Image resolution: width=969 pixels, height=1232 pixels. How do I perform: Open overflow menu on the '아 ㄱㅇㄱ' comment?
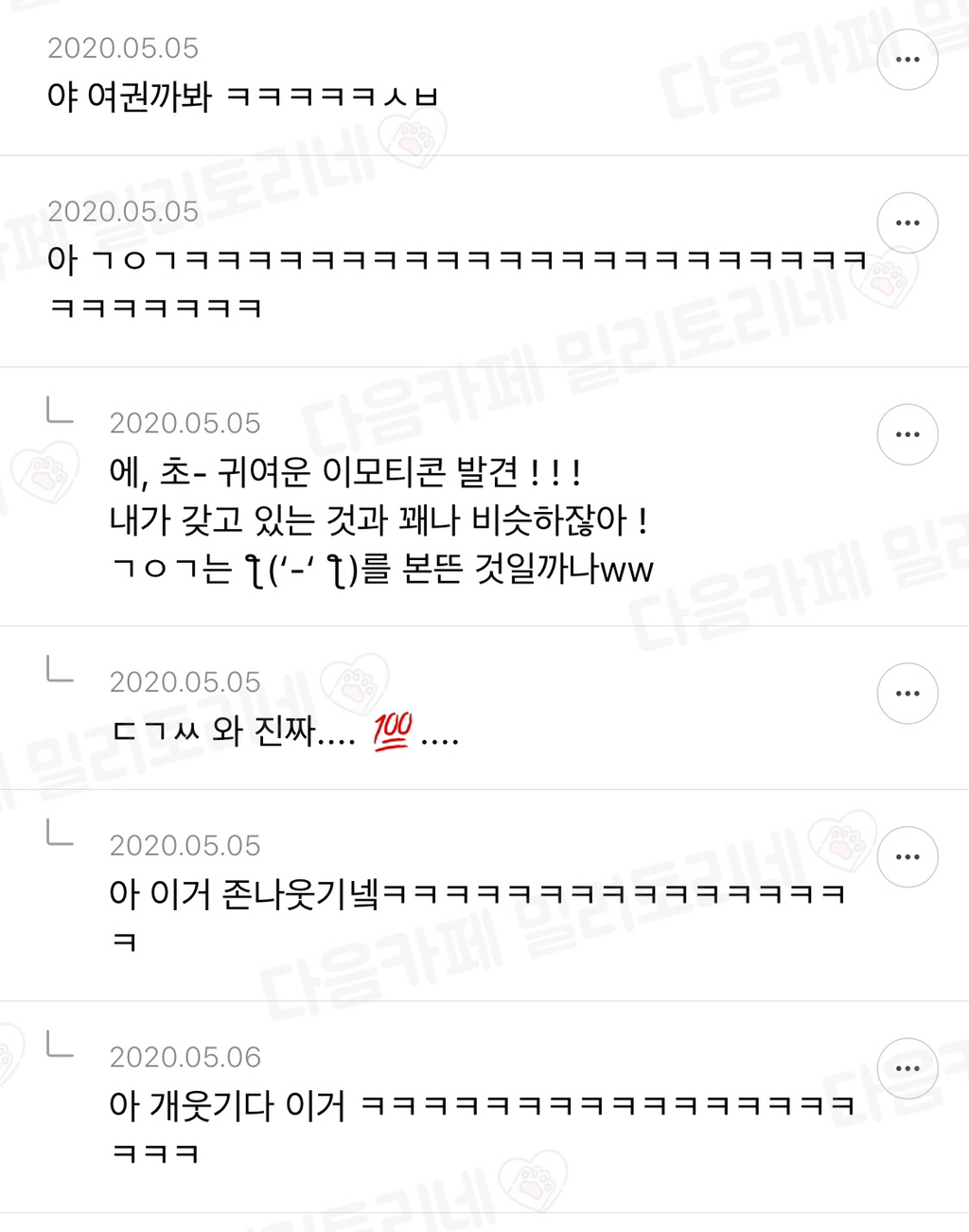(x=907, y=223)
